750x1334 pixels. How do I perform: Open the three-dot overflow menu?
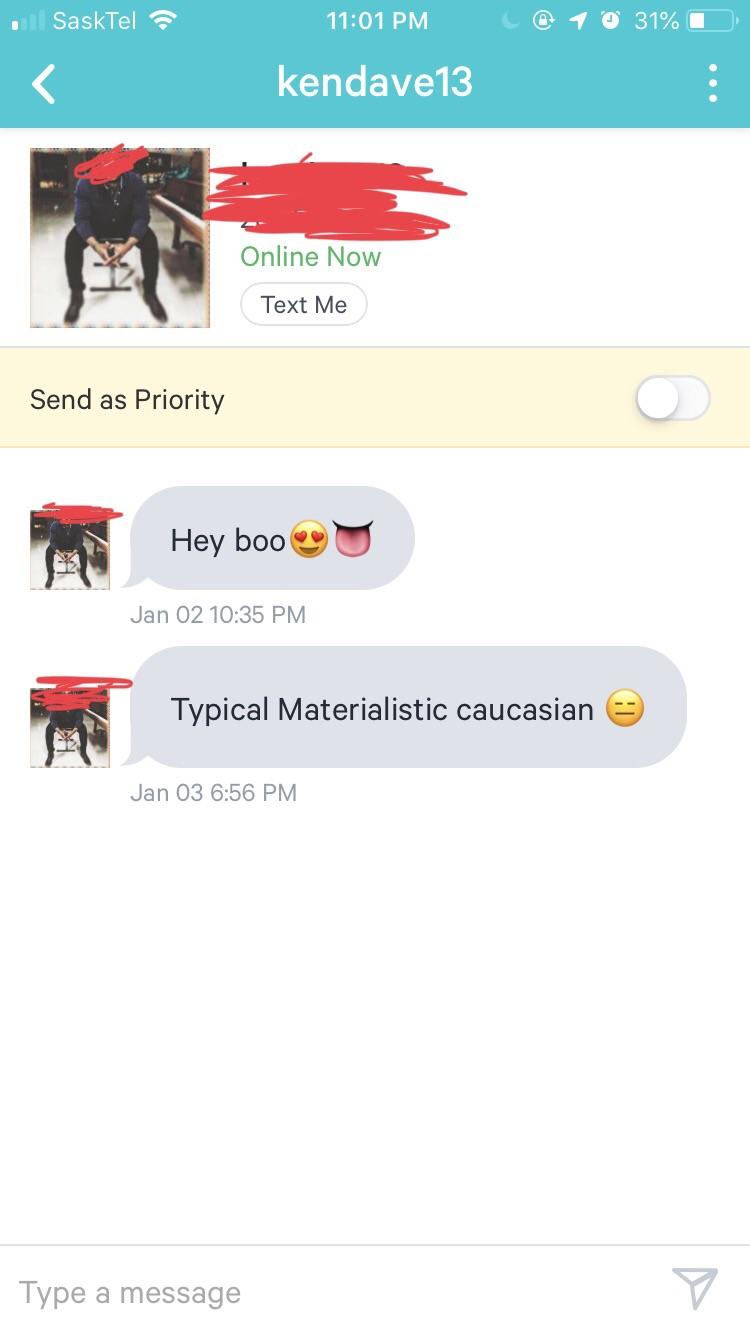point(712,84)
